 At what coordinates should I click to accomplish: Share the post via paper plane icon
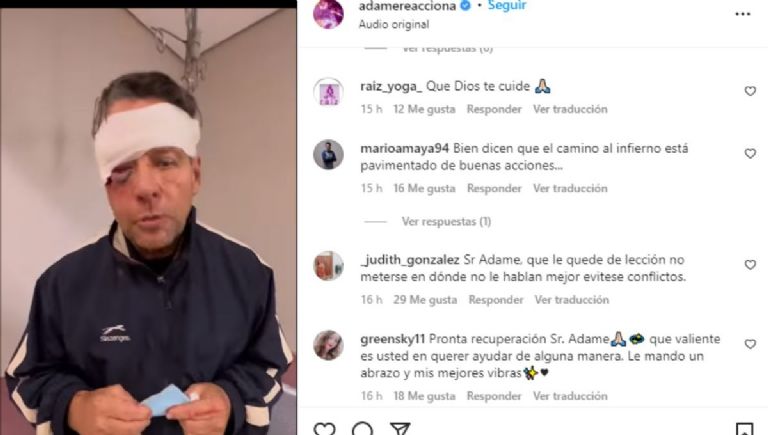[x=400, y=430]
